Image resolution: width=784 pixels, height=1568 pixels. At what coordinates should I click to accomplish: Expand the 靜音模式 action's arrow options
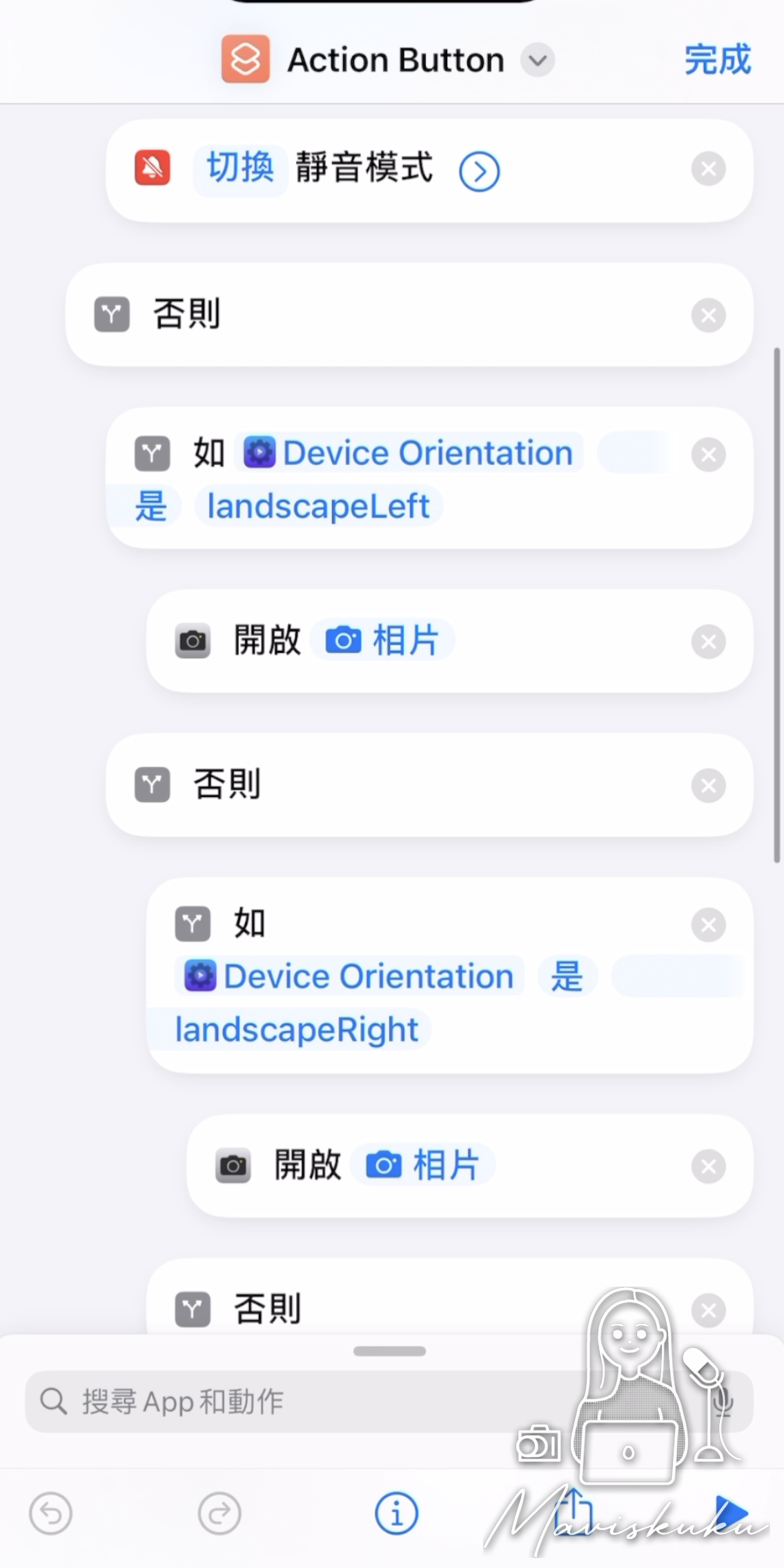479,172
